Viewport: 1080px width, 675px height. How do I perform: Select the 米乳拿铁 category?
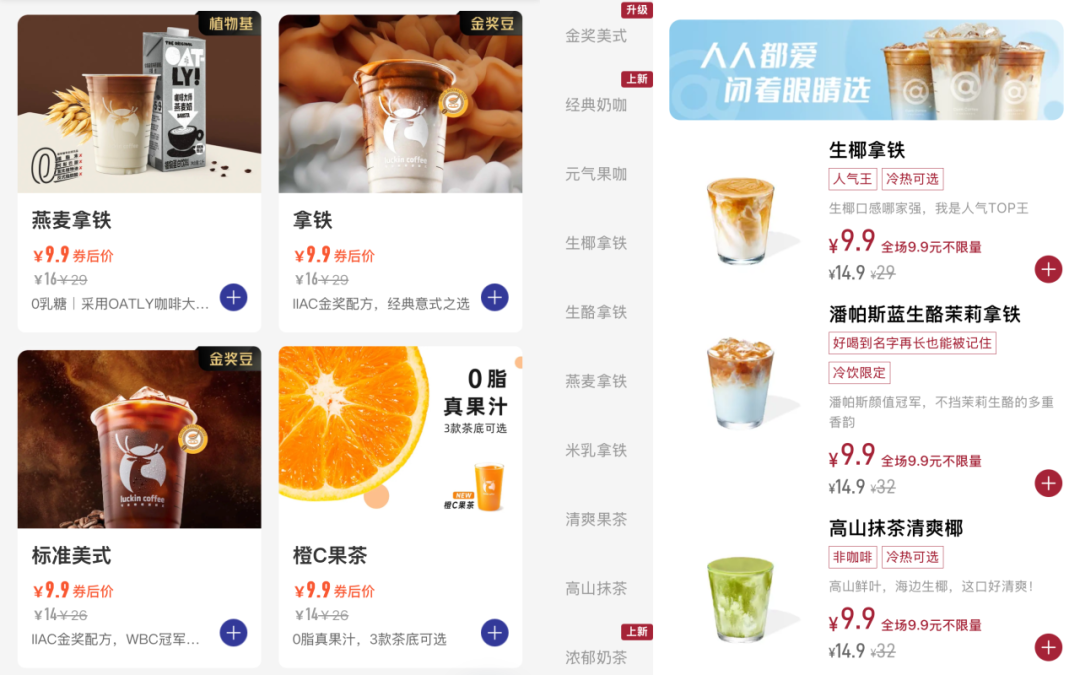[x=596, y=450]
